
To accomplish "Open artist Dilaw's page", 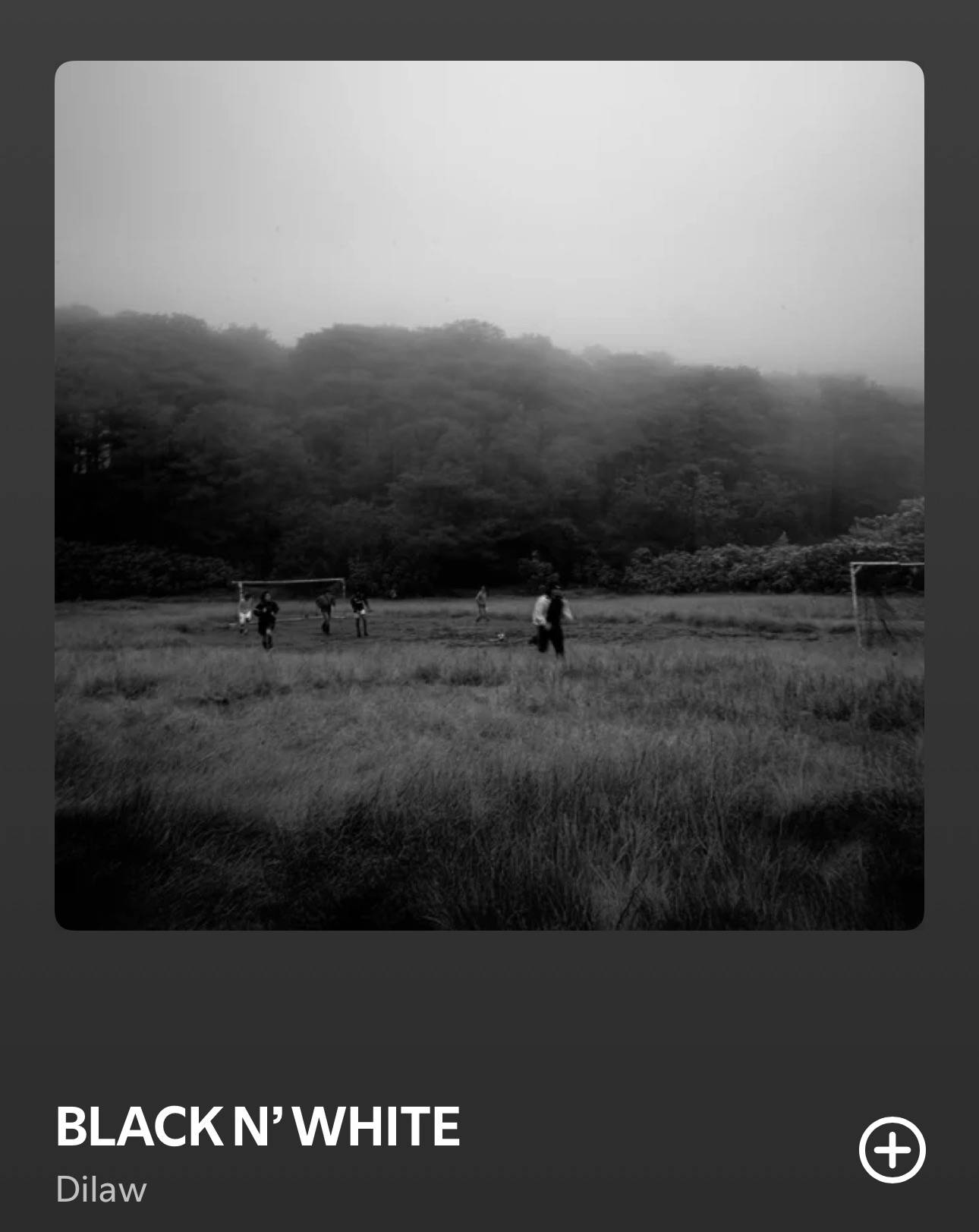I will tap(101, 1189).
